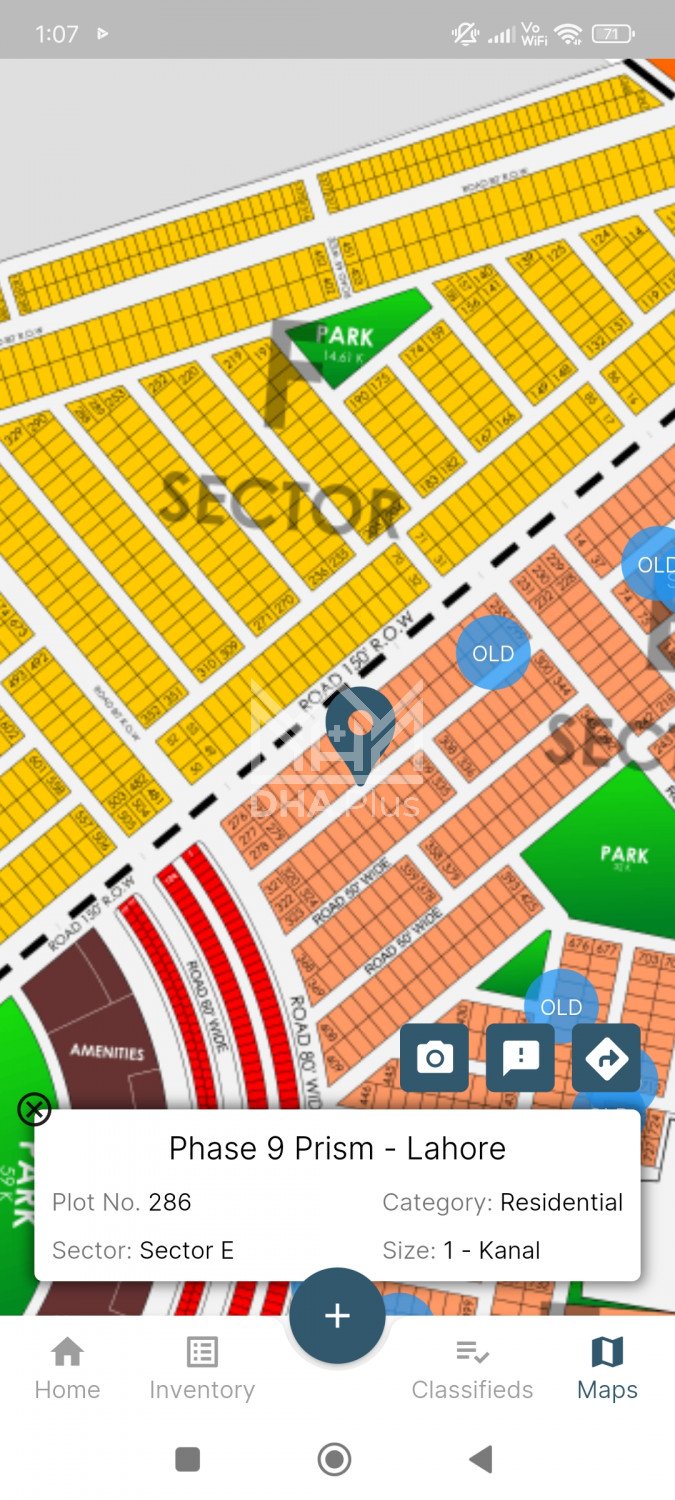The width and height of the screenshot is (675, 1500).
Task: Get directions with the arrow icon
Action: [606, 1057]
